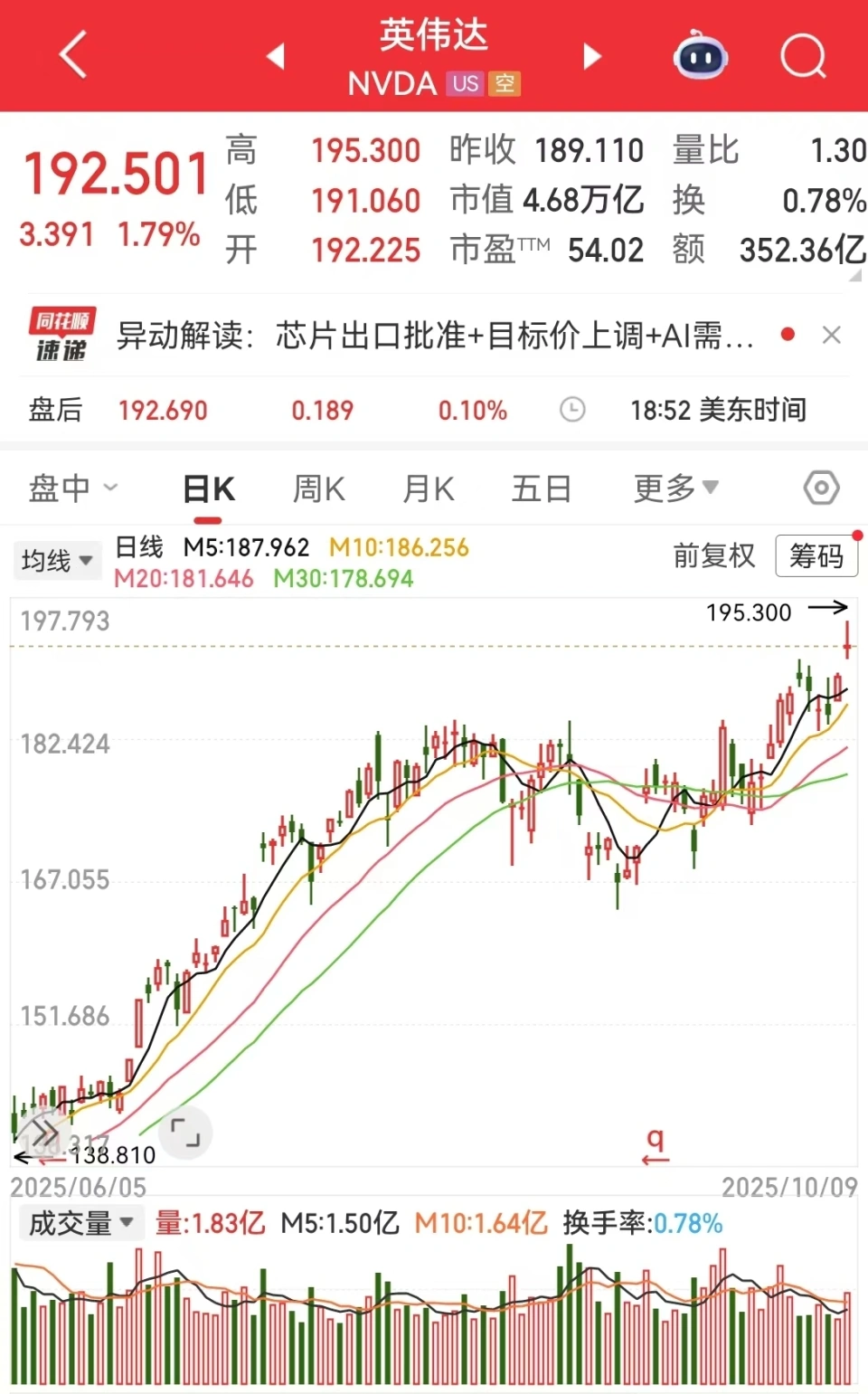Expand the quote details corner arrow
The width and height of the screenshot is (868, 1394).
[854, 276]
